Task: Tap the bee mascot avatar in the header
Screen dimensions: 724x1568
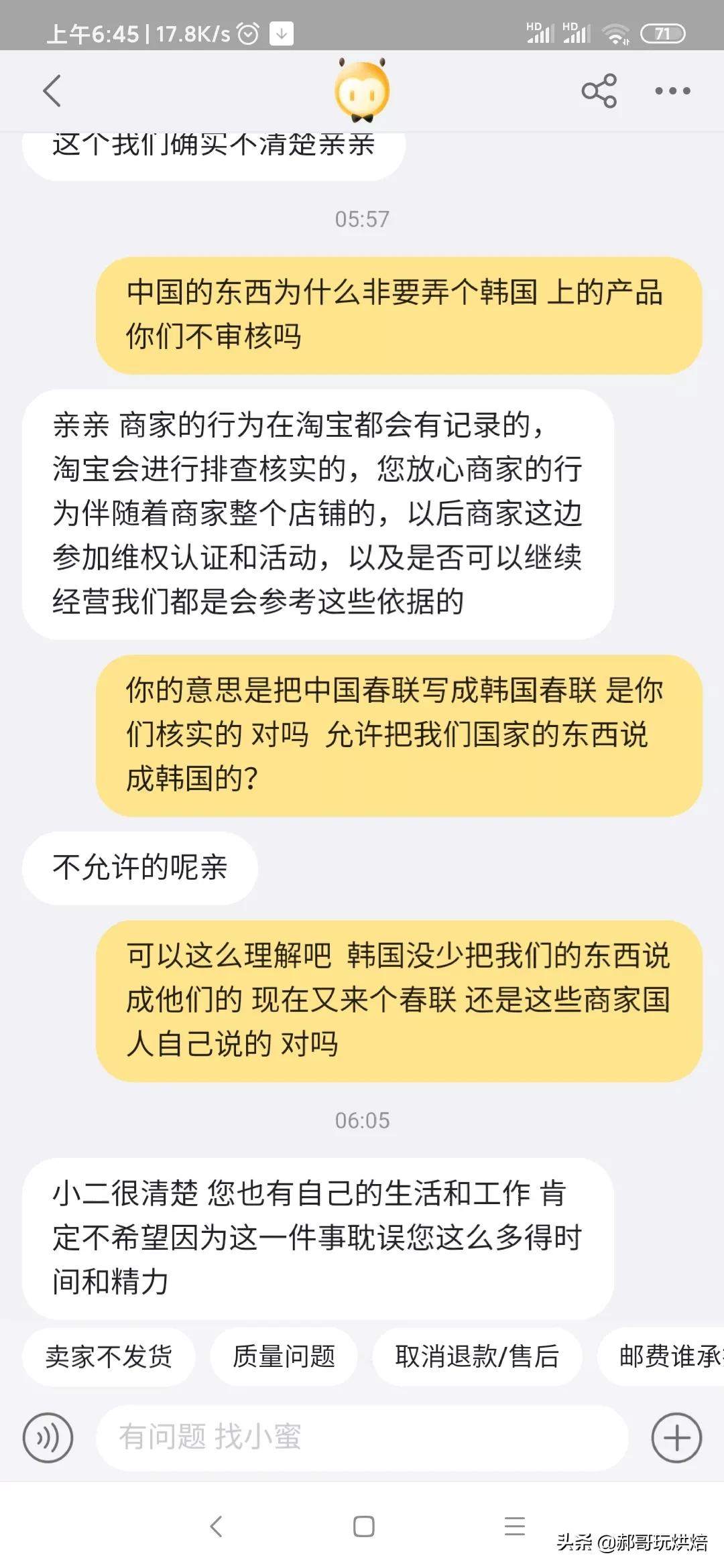Action: [x=361, y=90]
